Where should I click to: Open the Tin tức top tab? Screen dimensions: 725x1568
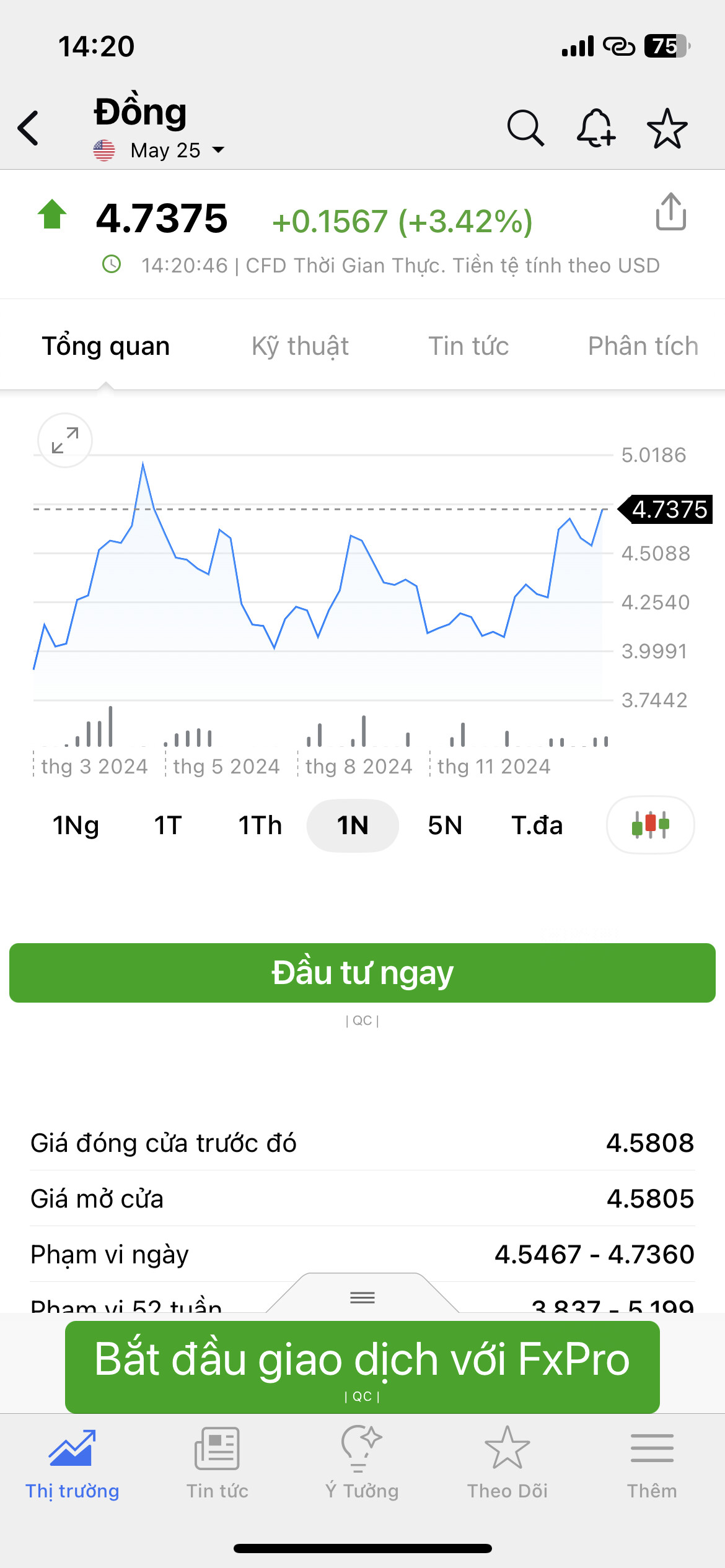click(x=468, y=346)
